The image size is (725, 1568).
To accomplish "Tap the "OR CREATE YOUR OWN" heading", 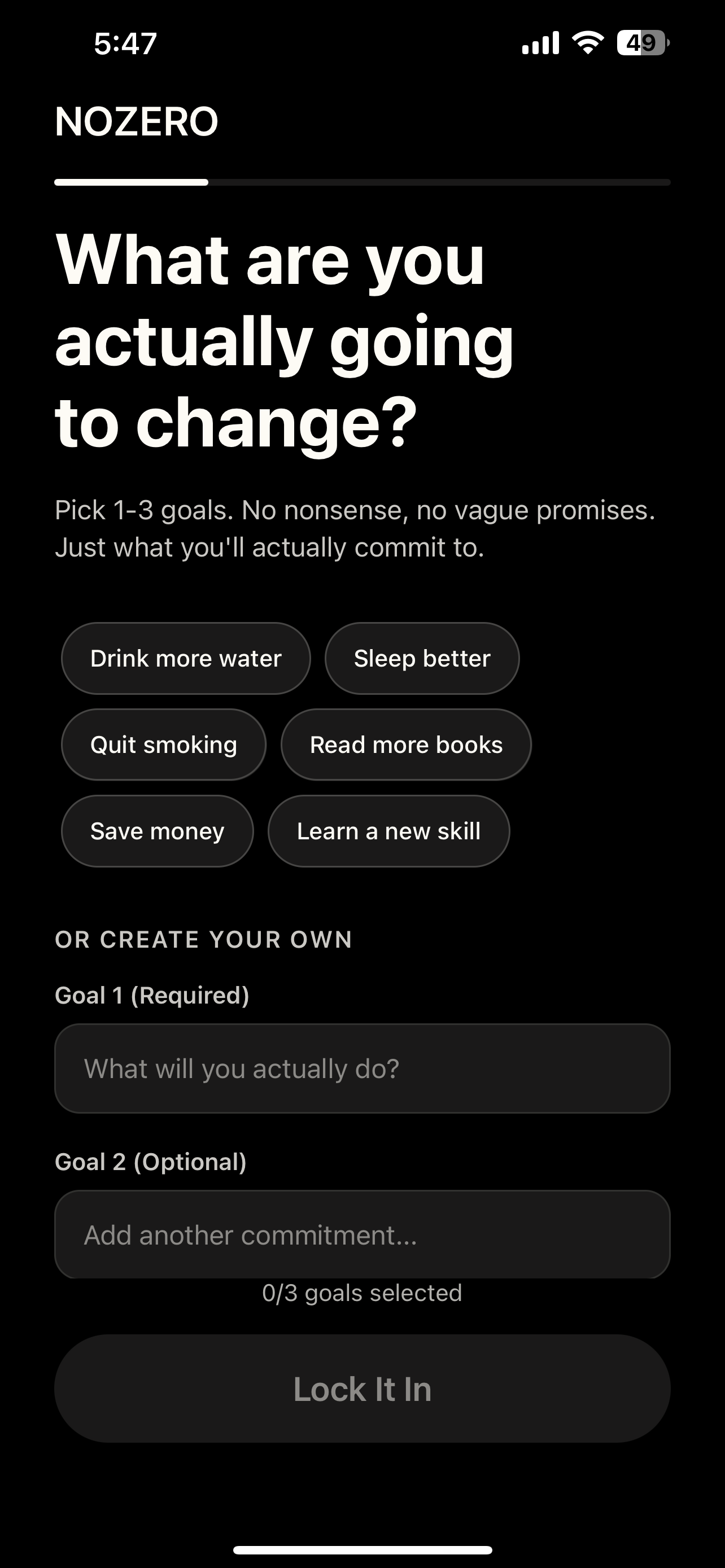I will tap(203, 939).
